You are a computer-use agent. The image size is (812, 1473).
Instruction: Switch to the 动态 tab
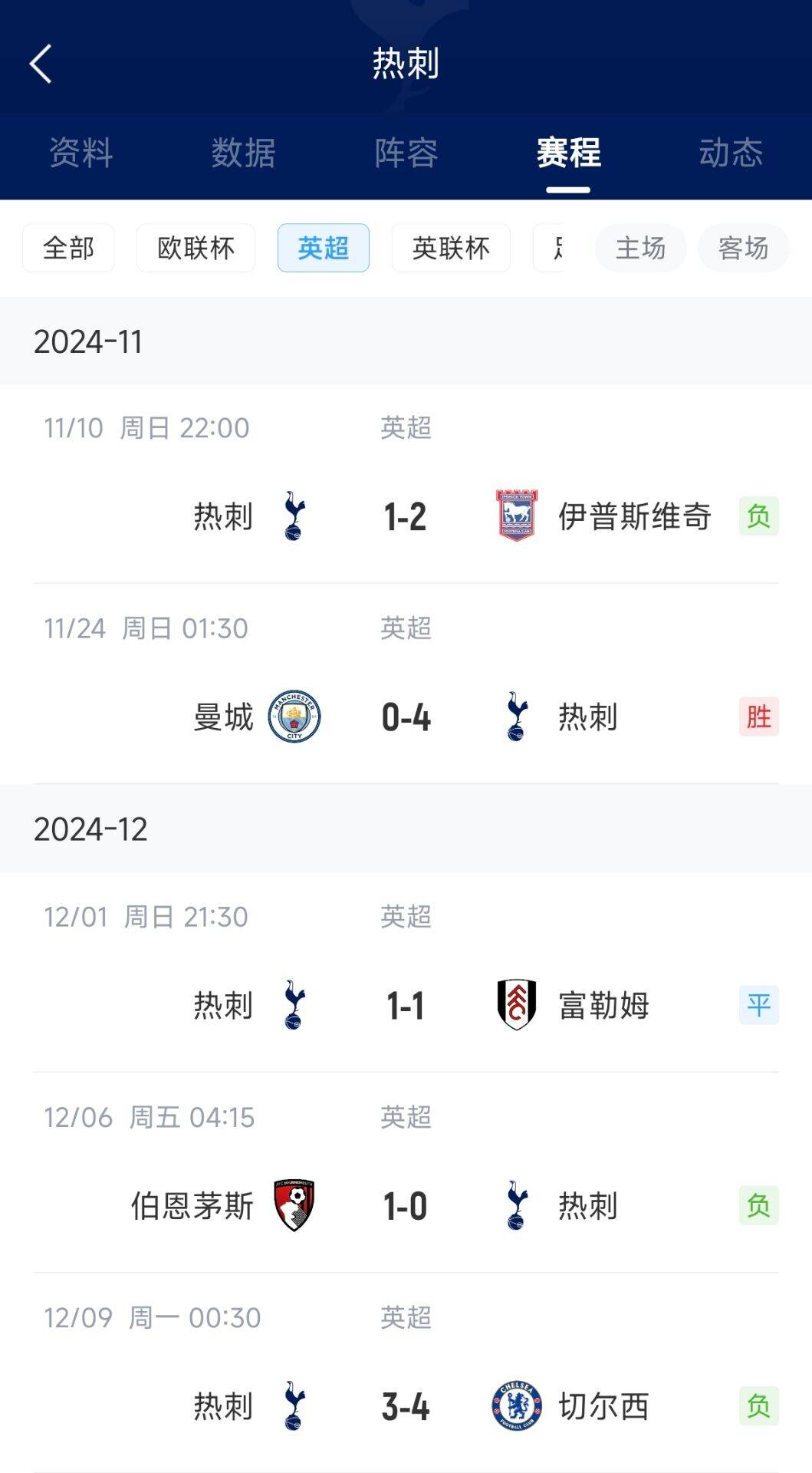(x=731, y=153)
